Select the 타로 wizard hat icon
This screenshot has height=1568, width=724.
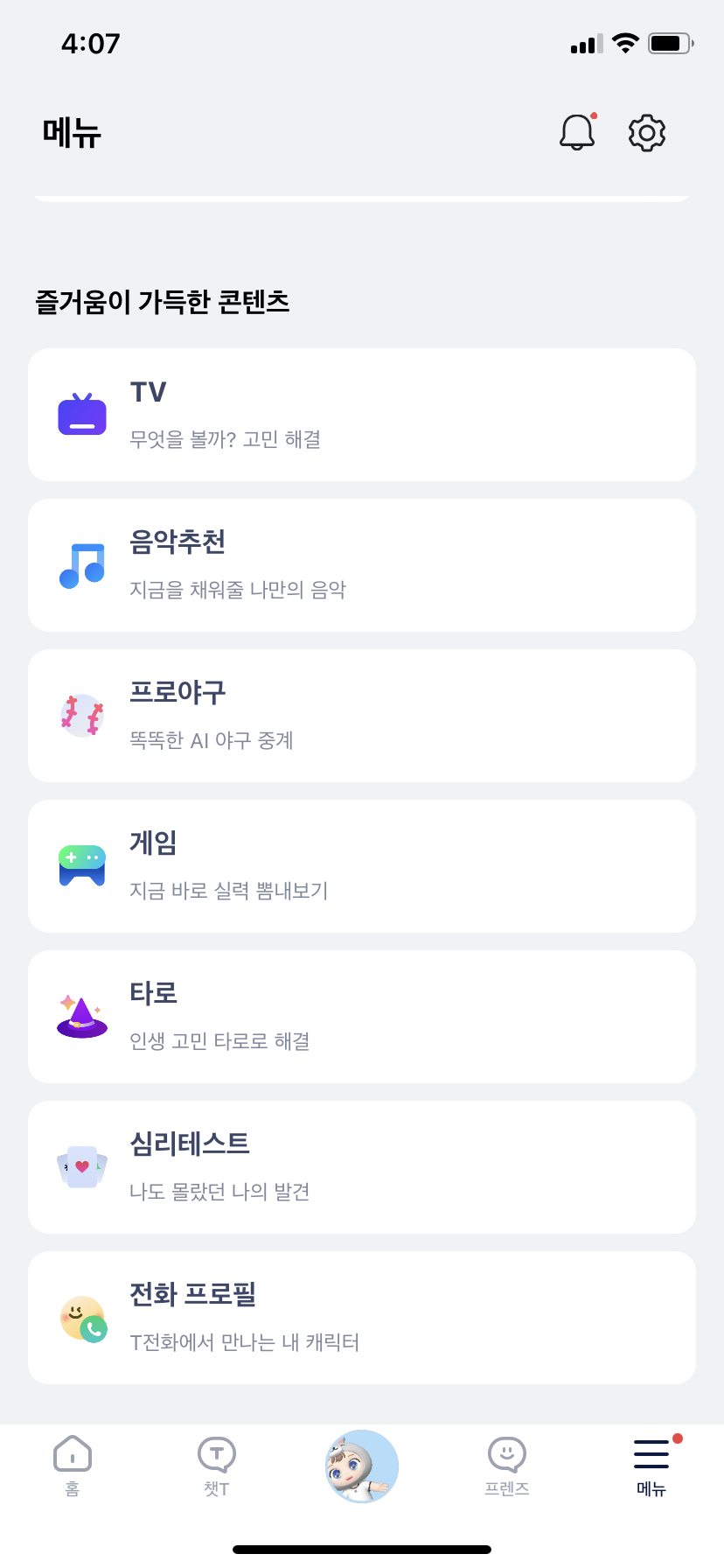click(81, 1016)
